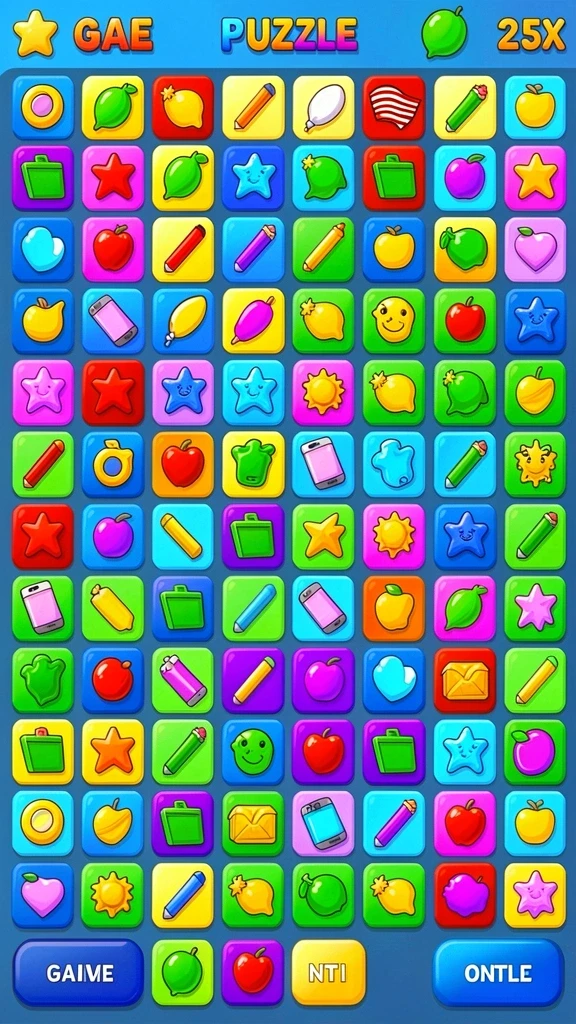Activate the red apple booster on purple
This screenshot has width=576, height=1024.
(x=253, y=972)
